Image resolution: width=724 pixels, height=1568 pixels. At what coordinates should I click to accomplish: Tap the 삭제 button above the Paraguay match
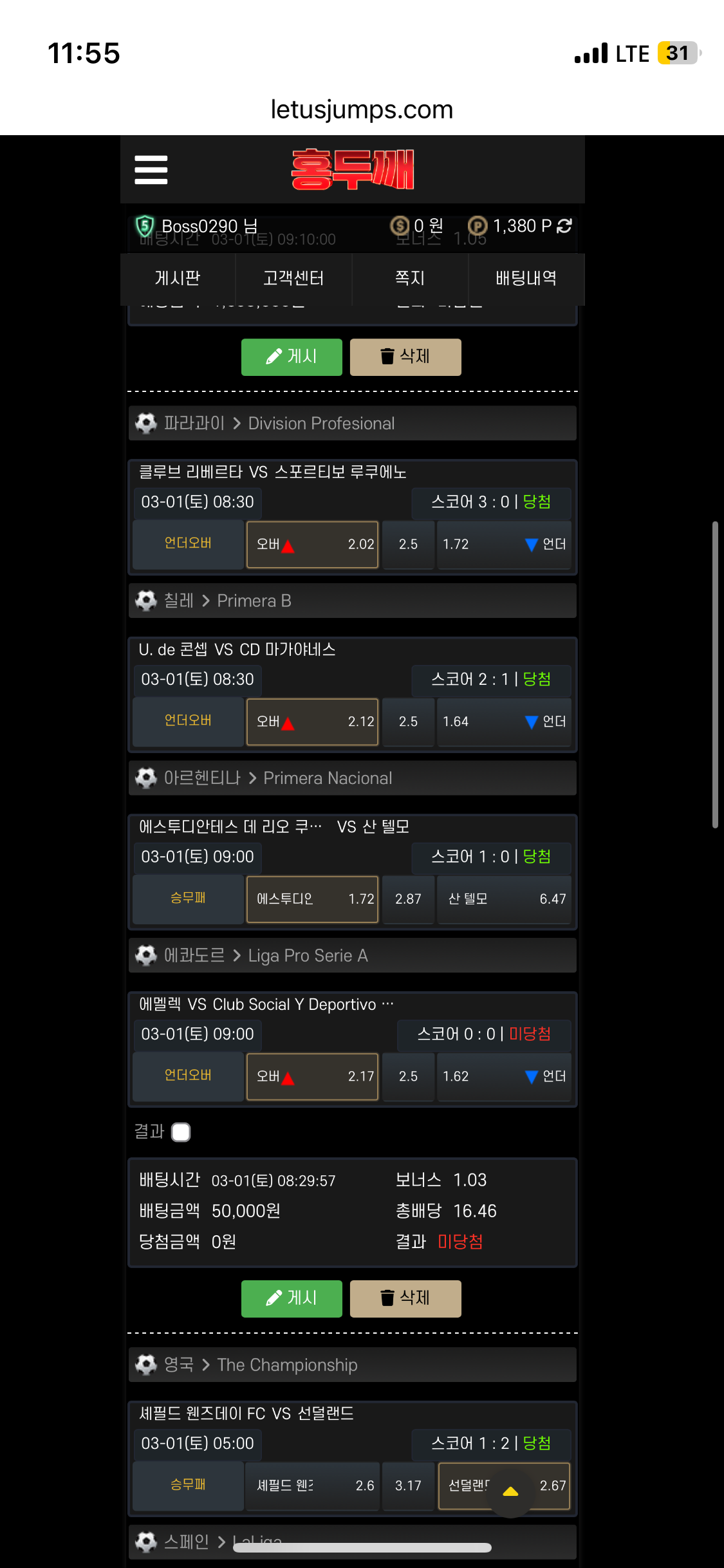click(x=405, y=357)
